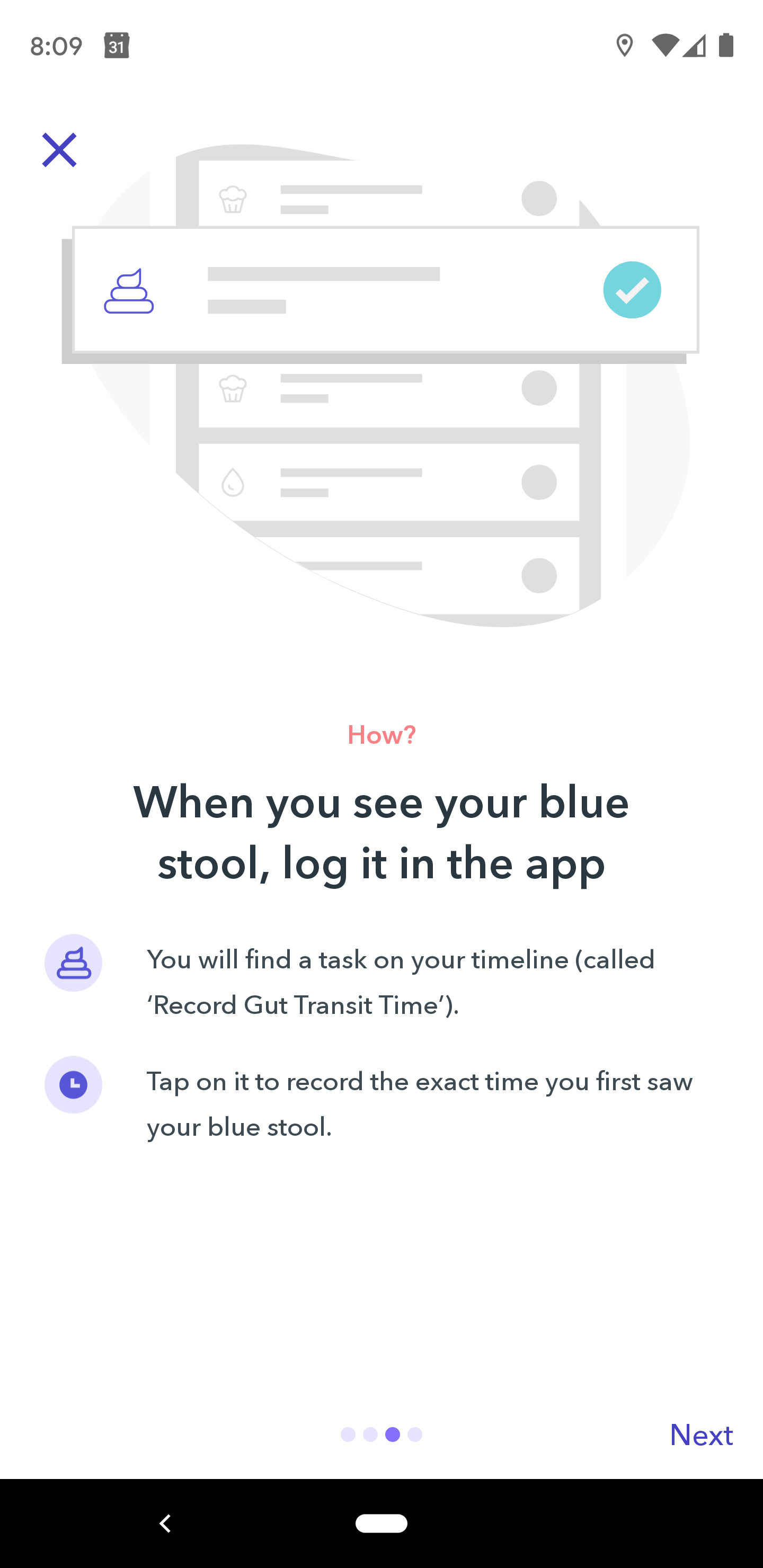This screenshot has width=763, height=1568.
Task: Go to the home screen via home pill
Action: [381, 1523]
